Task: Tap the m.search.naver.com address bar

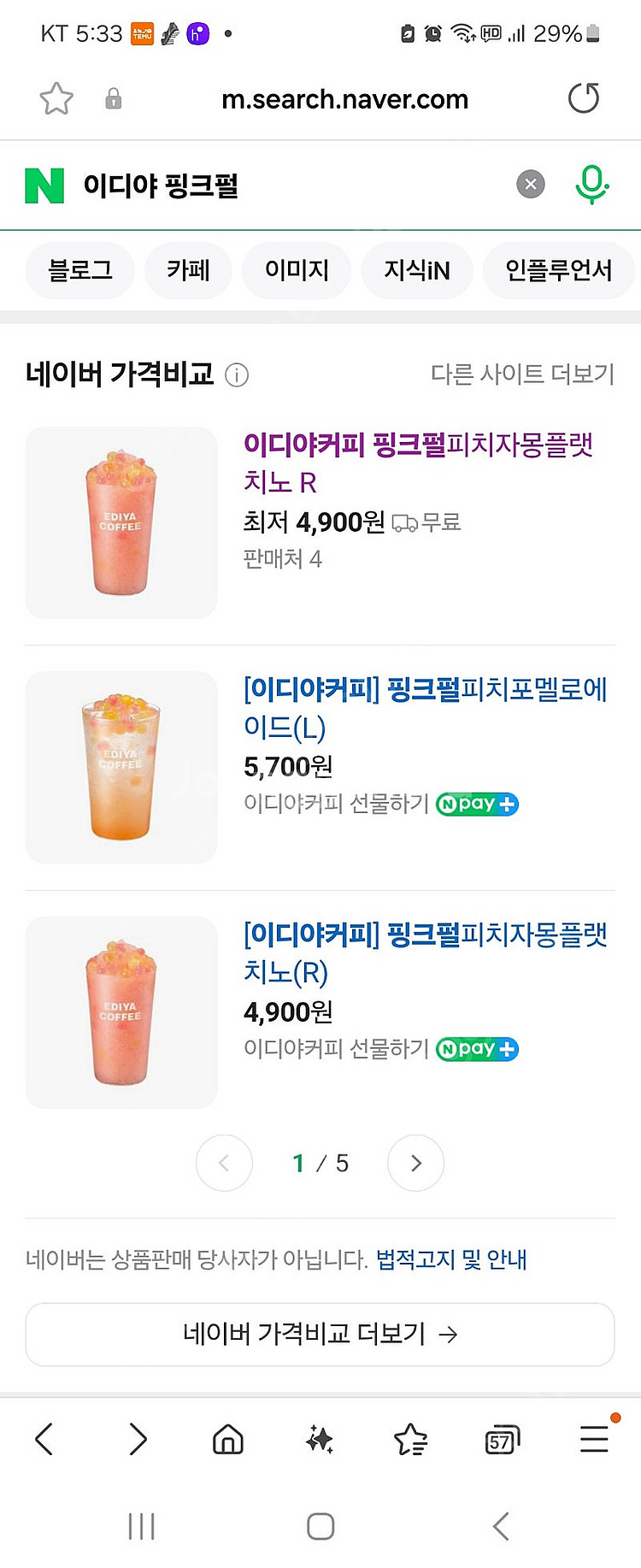Action: [344, 100]
